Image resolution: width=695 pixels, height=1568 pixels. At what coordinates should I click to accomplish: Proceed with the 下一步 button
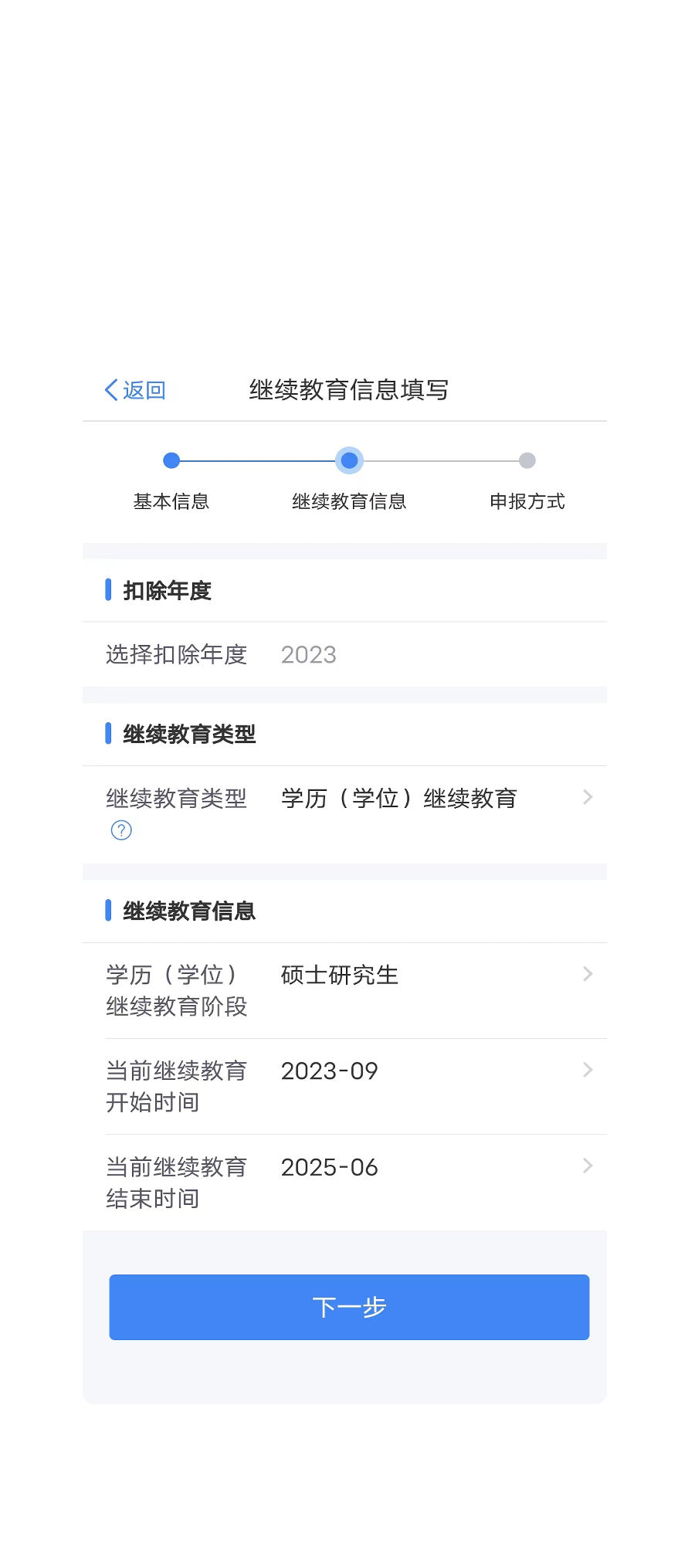coord(349,1307)
